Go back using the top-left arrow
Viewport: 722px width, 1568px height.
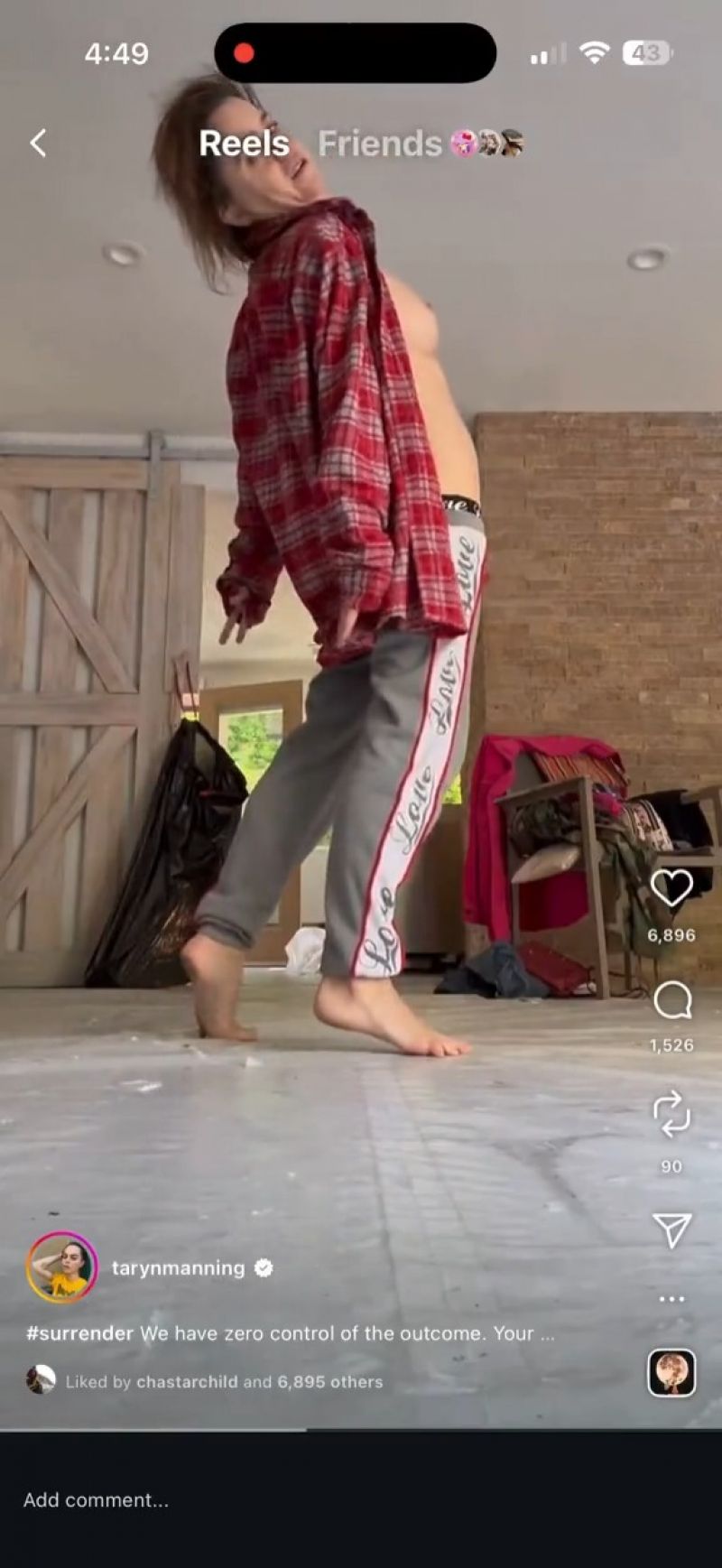38,143
